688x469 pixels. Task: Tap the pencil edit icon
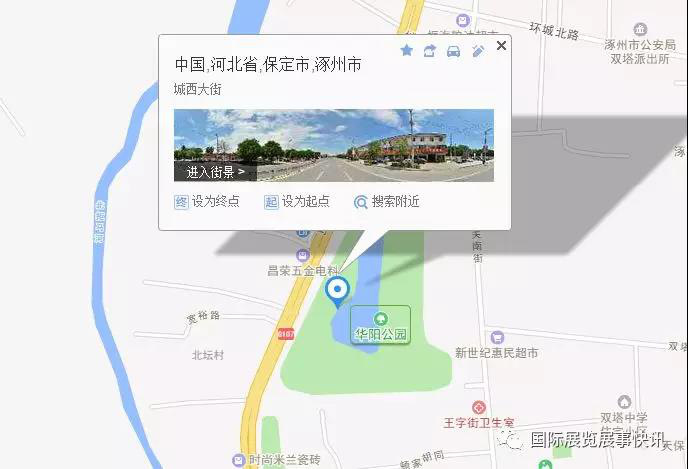click(478, 51)
